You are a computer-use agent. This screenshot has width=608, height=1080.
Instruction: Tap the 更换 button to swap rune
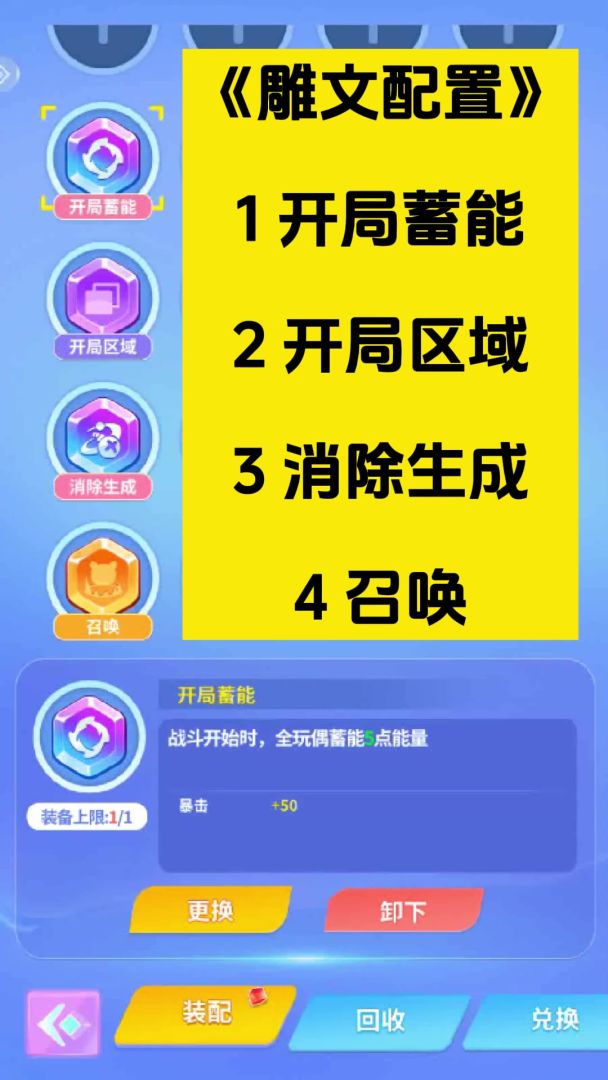pos(210,911)
